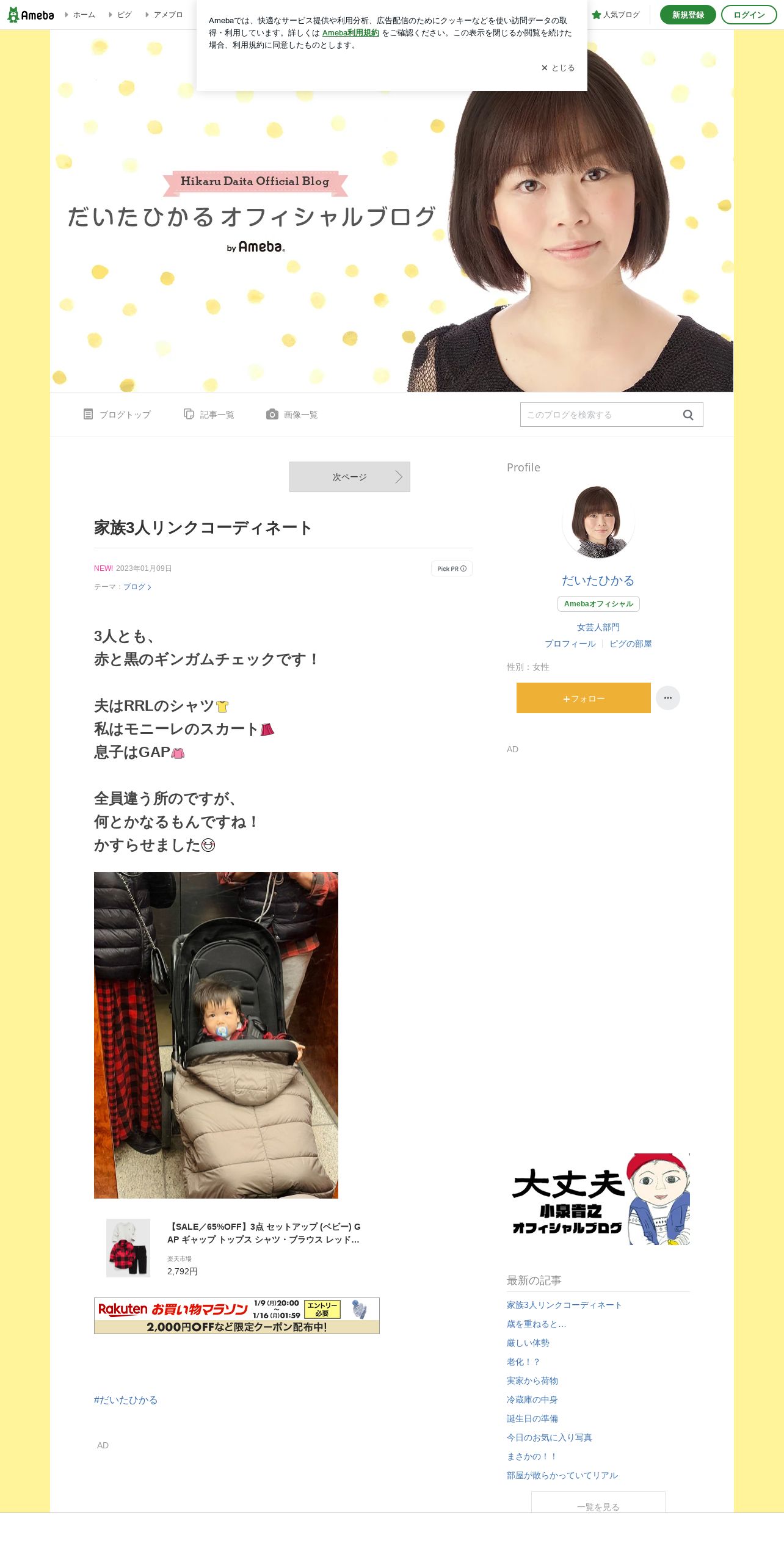
Task: Tap the search magnifier icon
Action: point(688,415)
